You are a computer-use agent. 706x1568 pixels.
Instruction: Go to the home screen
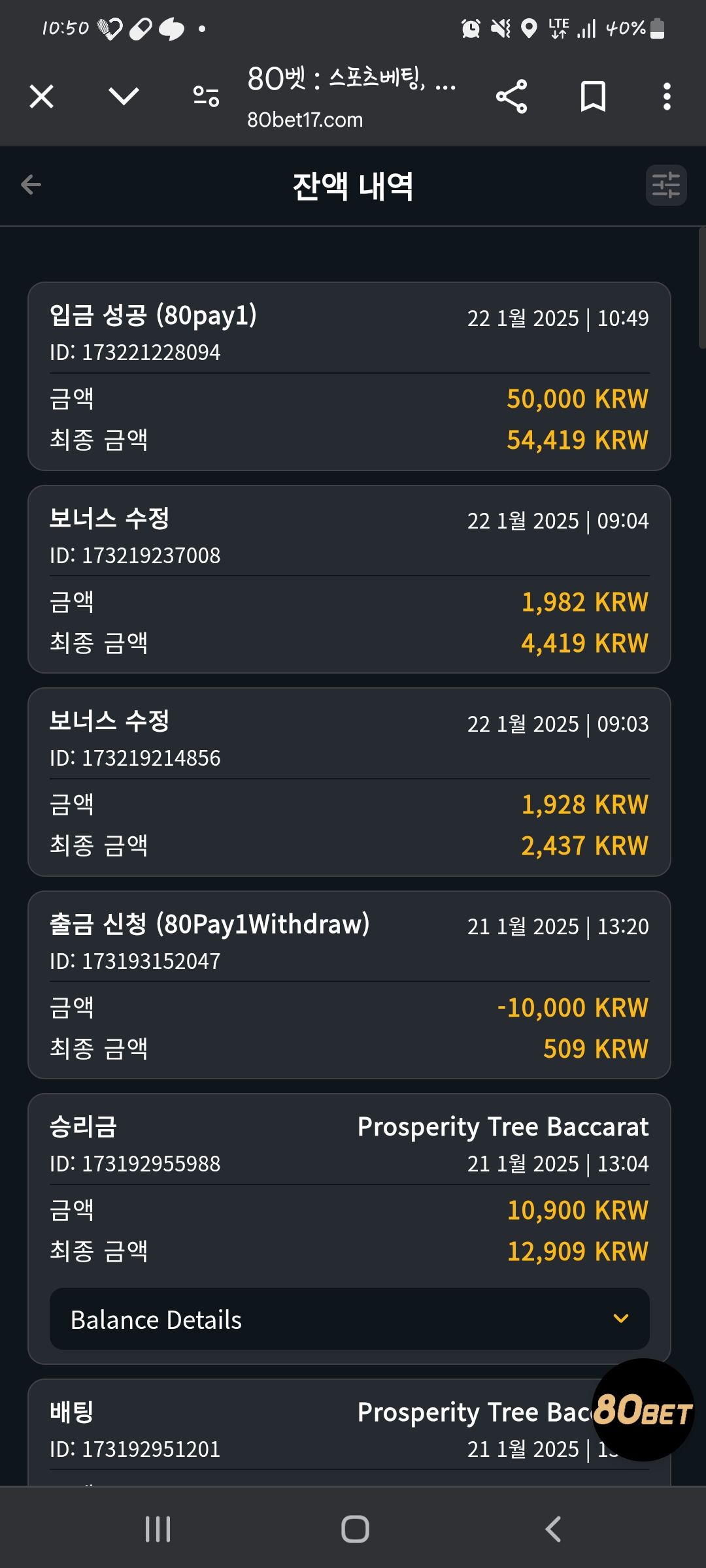[355, 1529]
